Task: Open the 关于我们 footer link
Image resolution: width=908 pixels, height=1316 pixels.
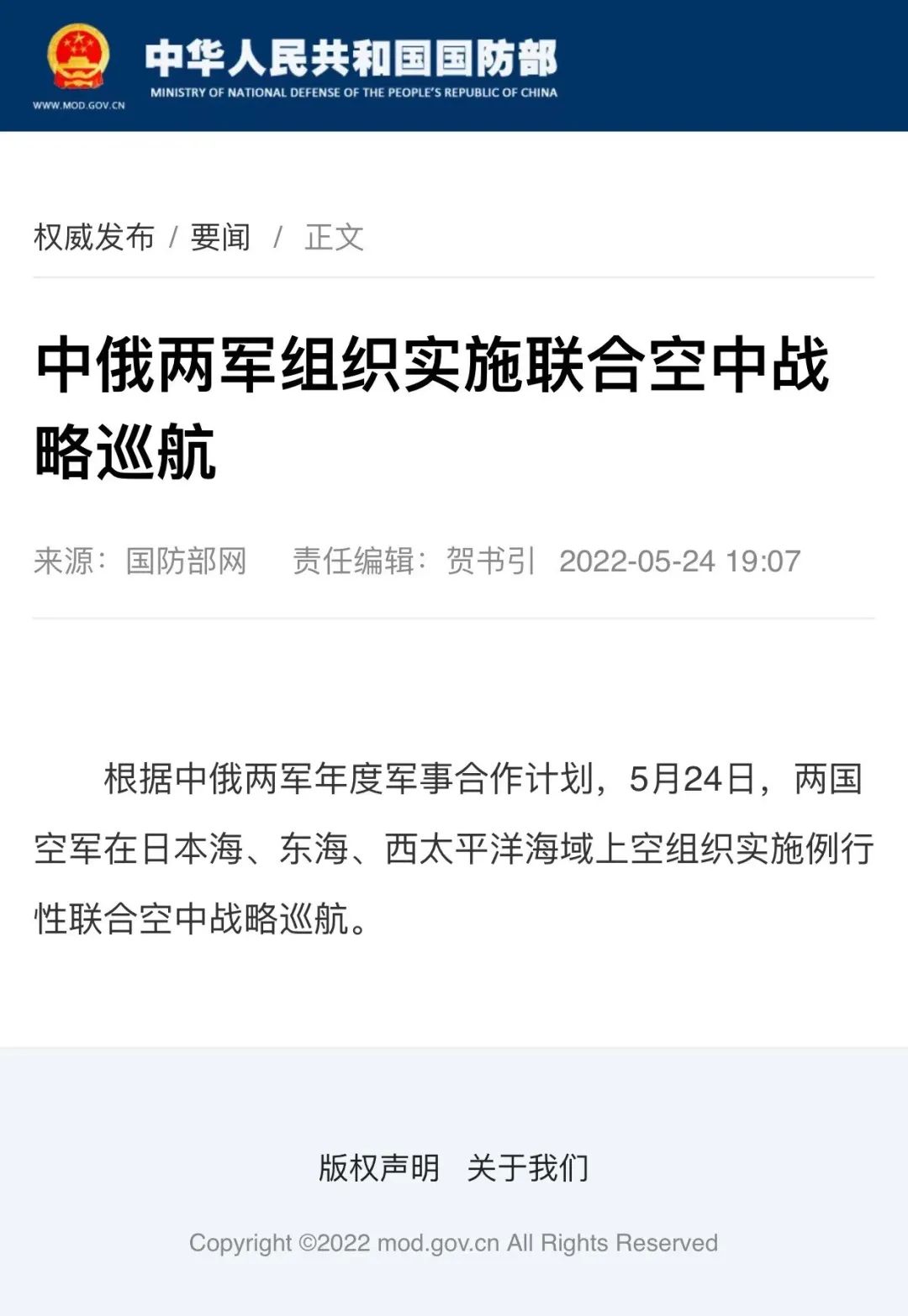Action: (528, 1167)
